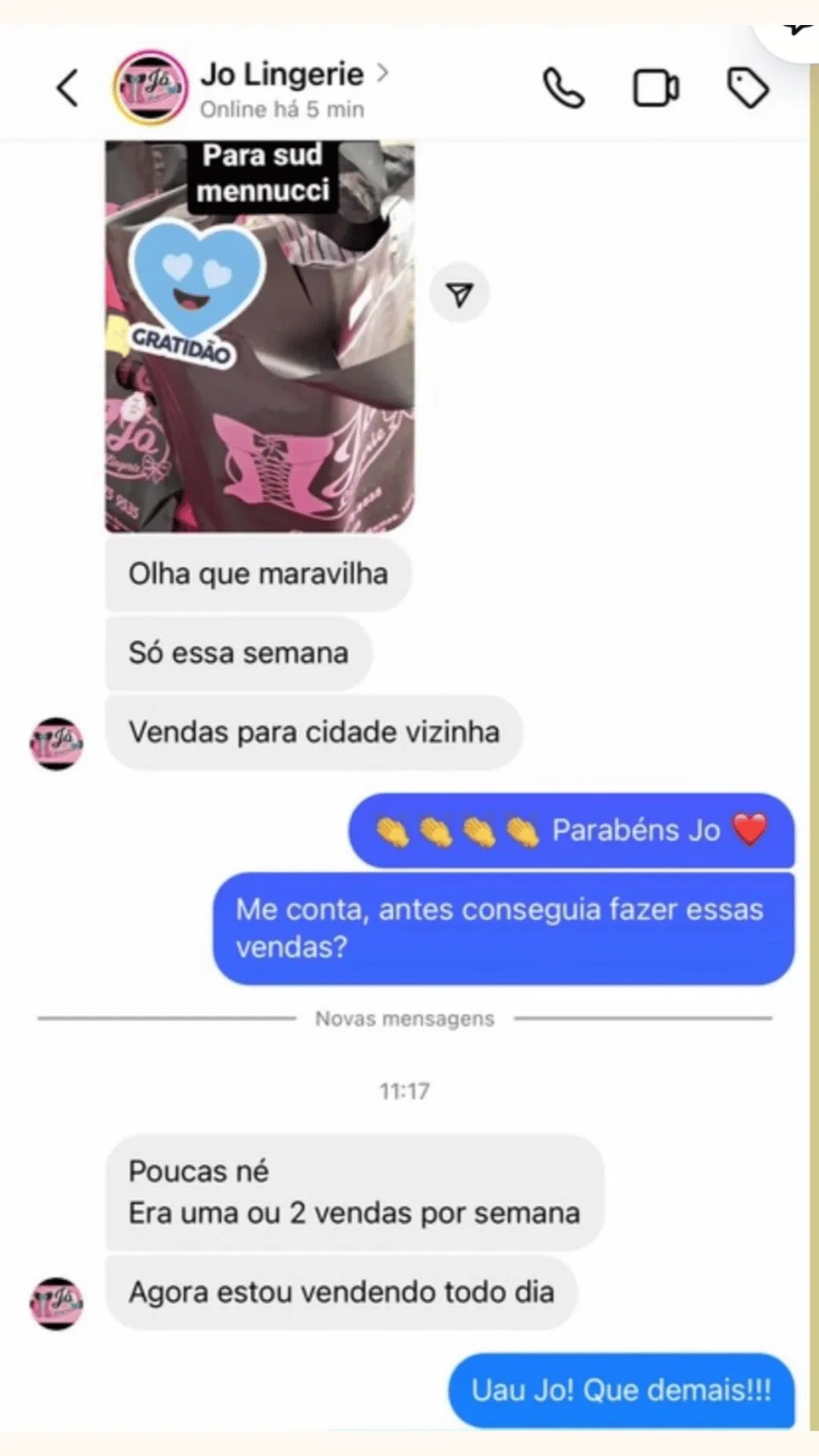Forward the shared story via the paper-plane icon

460,294
